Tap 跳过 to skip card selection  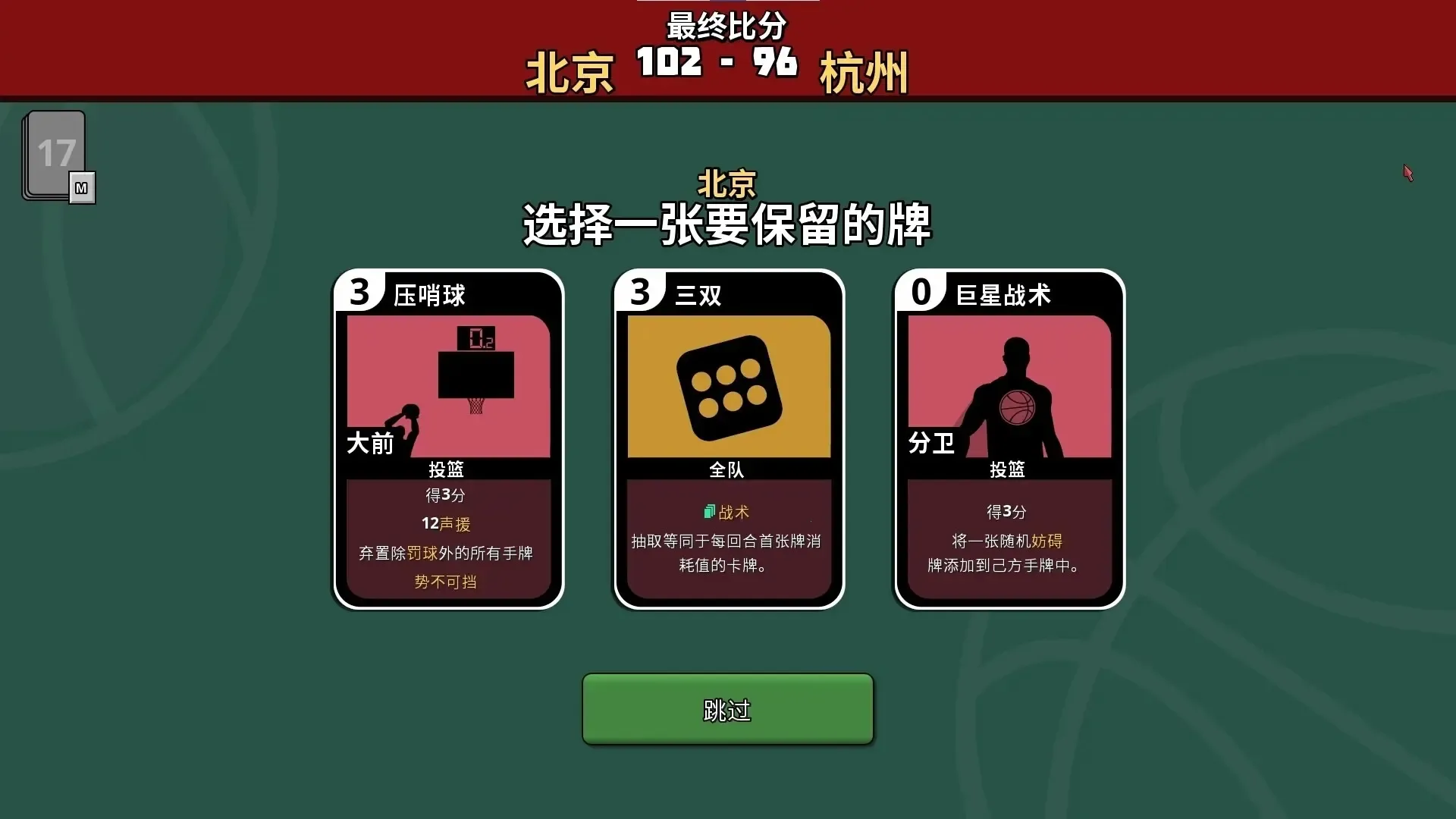pyautogui.click(x=727, y=709)
